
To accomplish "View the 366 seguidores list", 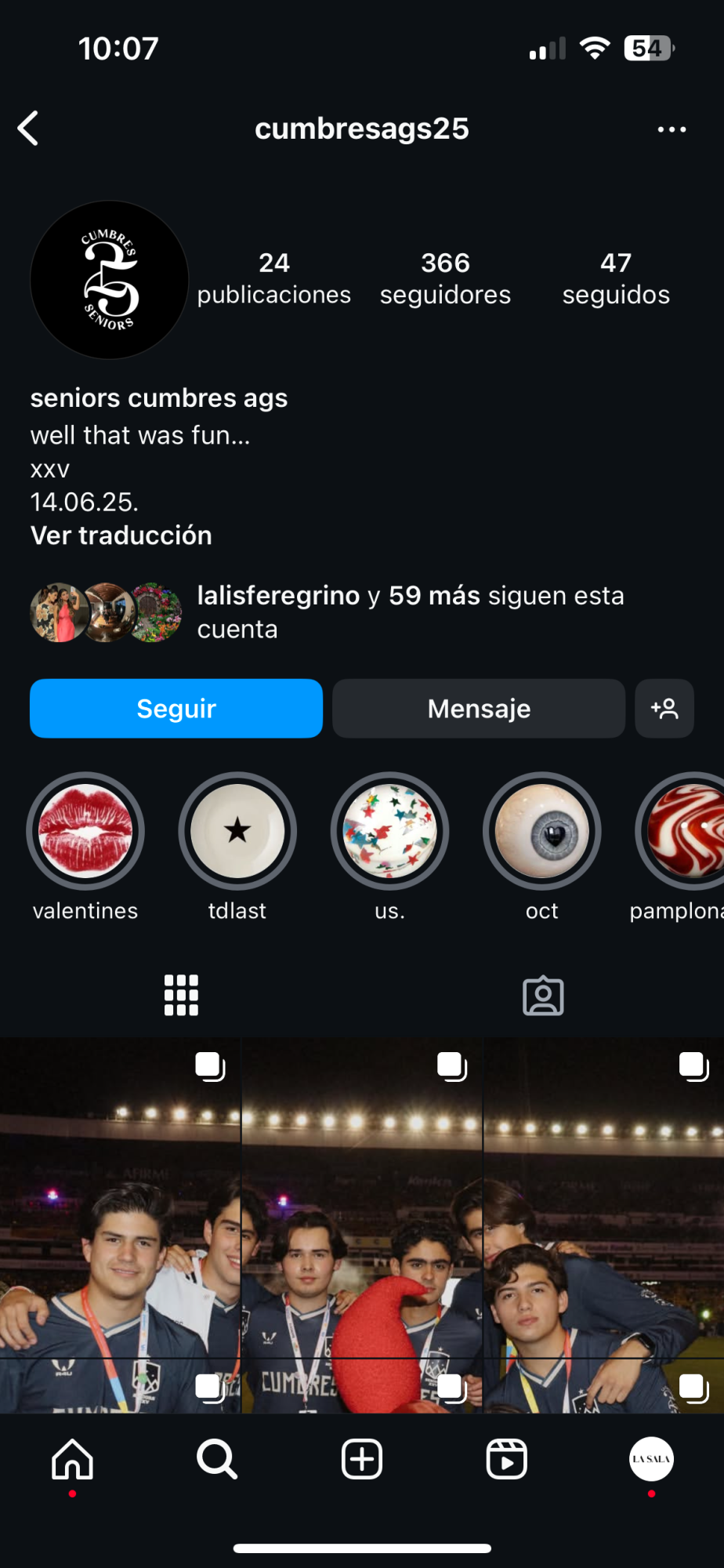I will [445, 278].
